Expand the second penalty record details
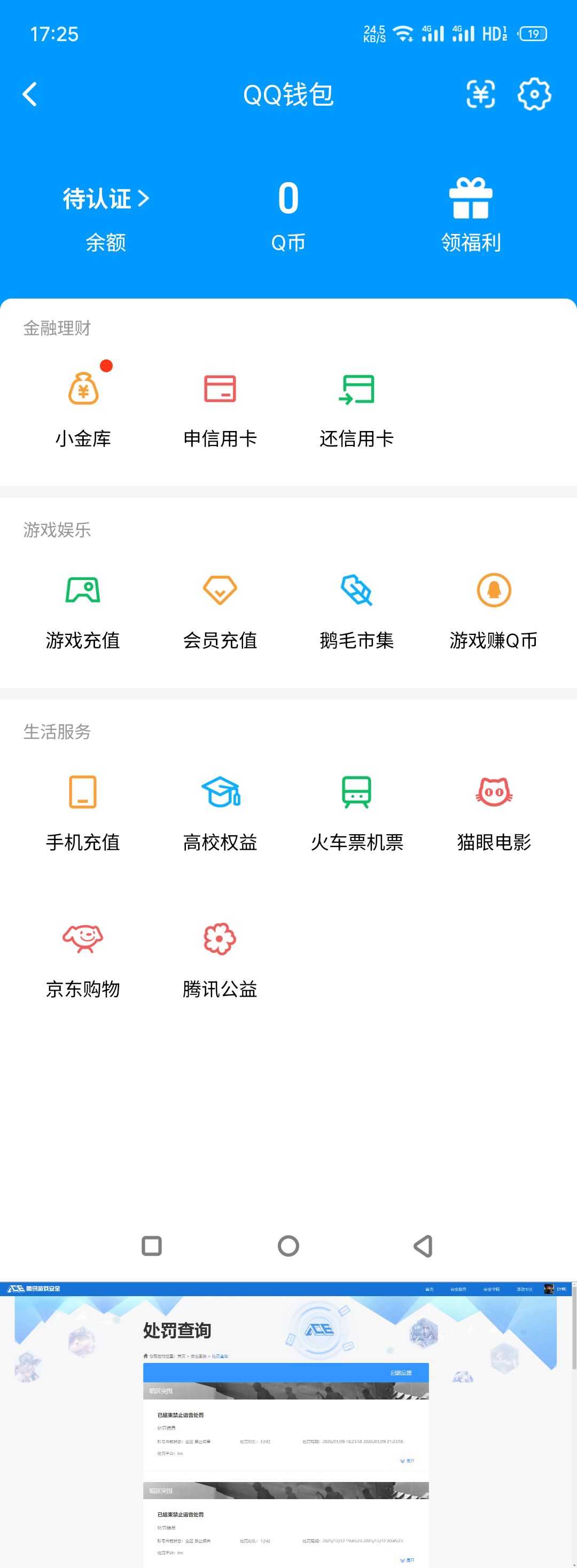This screenshot has width=577, height=1568. tap(408, 1560)
